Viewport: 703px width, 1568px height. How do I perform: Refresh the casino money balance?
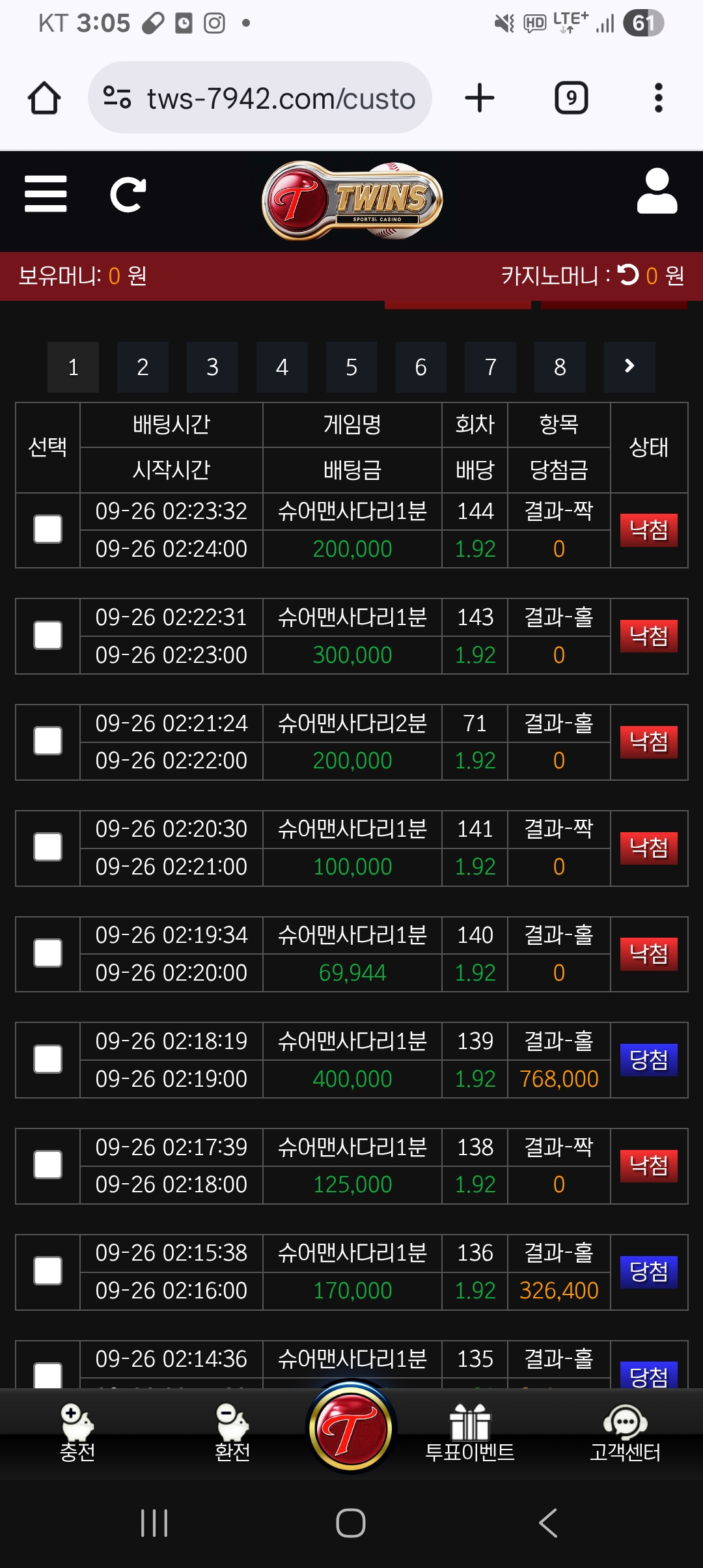[628, 275]
